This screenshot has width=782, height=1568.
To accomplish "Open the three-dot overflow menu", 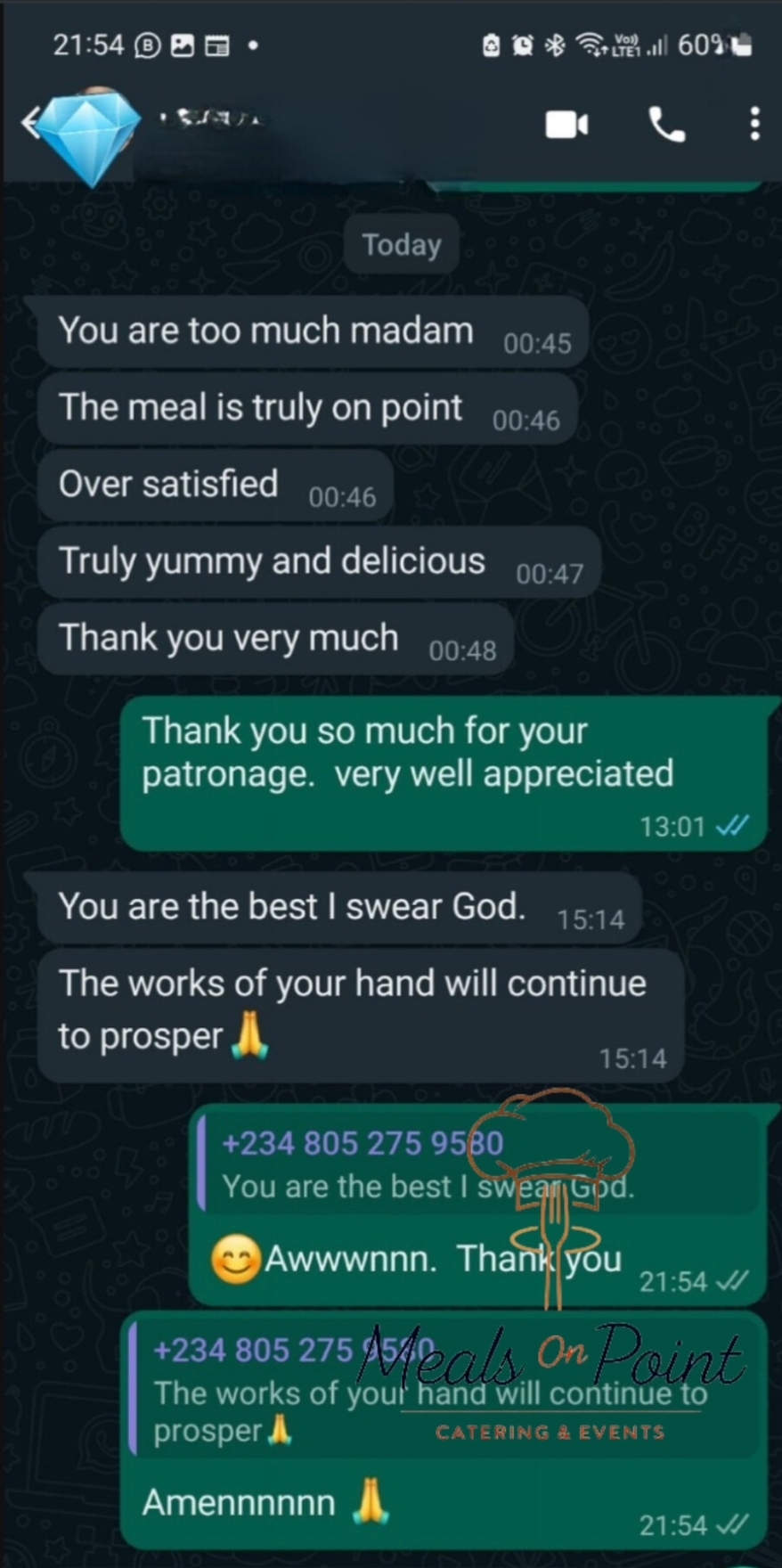I will click(754, 125).
